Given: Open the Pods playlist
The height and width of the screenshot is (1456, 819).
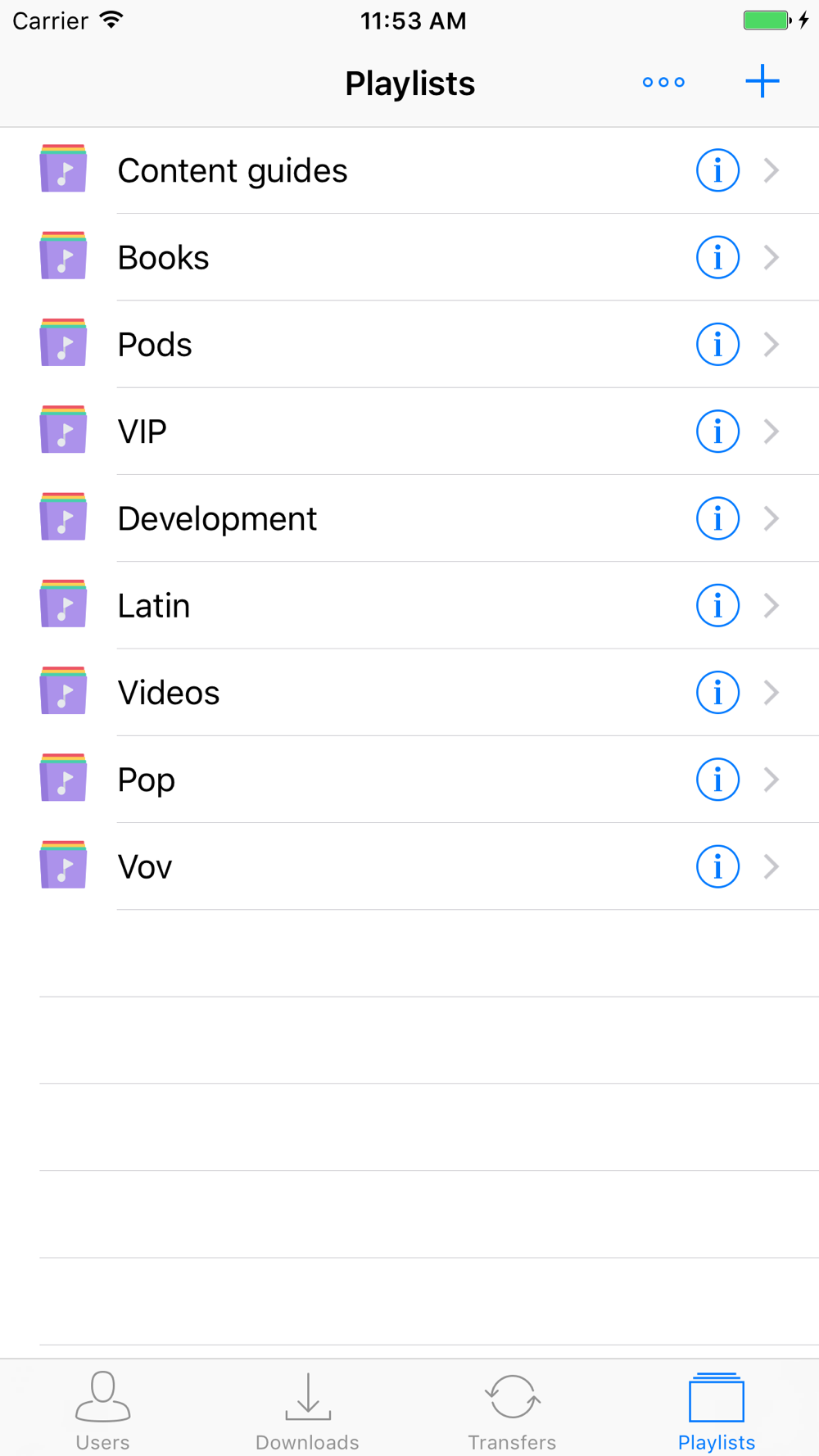Looking at the screenshot, I should pyautogui.click(x=409, y=344).
